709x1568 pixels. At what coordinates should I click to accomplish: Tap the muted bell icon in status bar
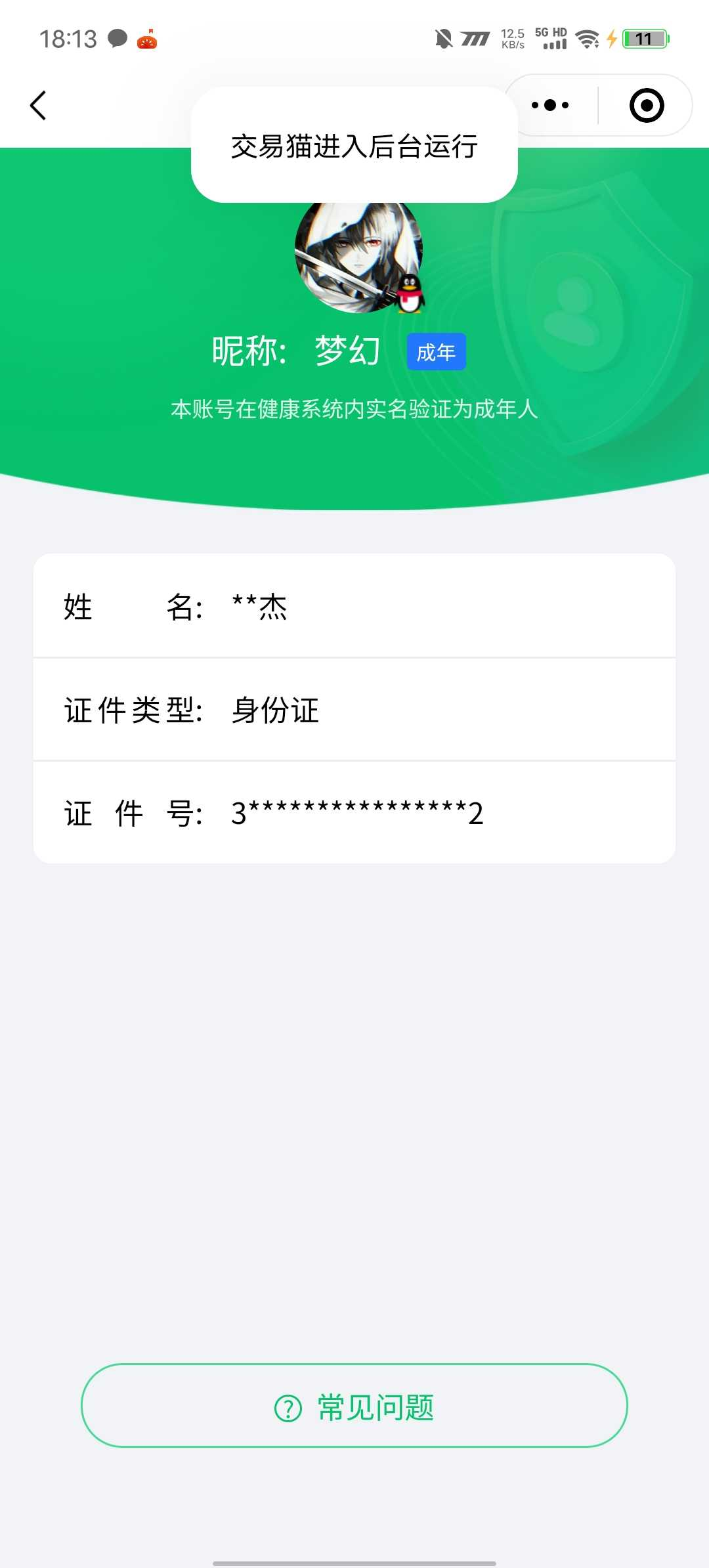(x=444, y=39)
